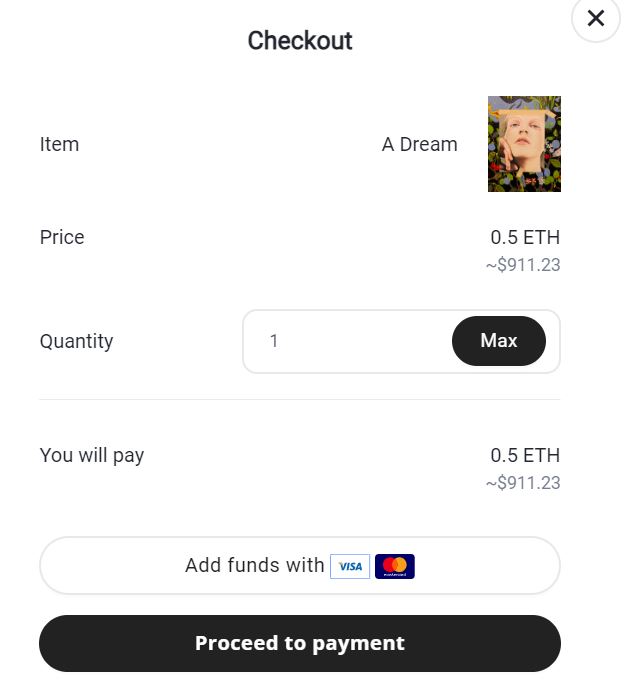Set quantity to Max
This screenshot has height=692, width=627.
[498, 341]
